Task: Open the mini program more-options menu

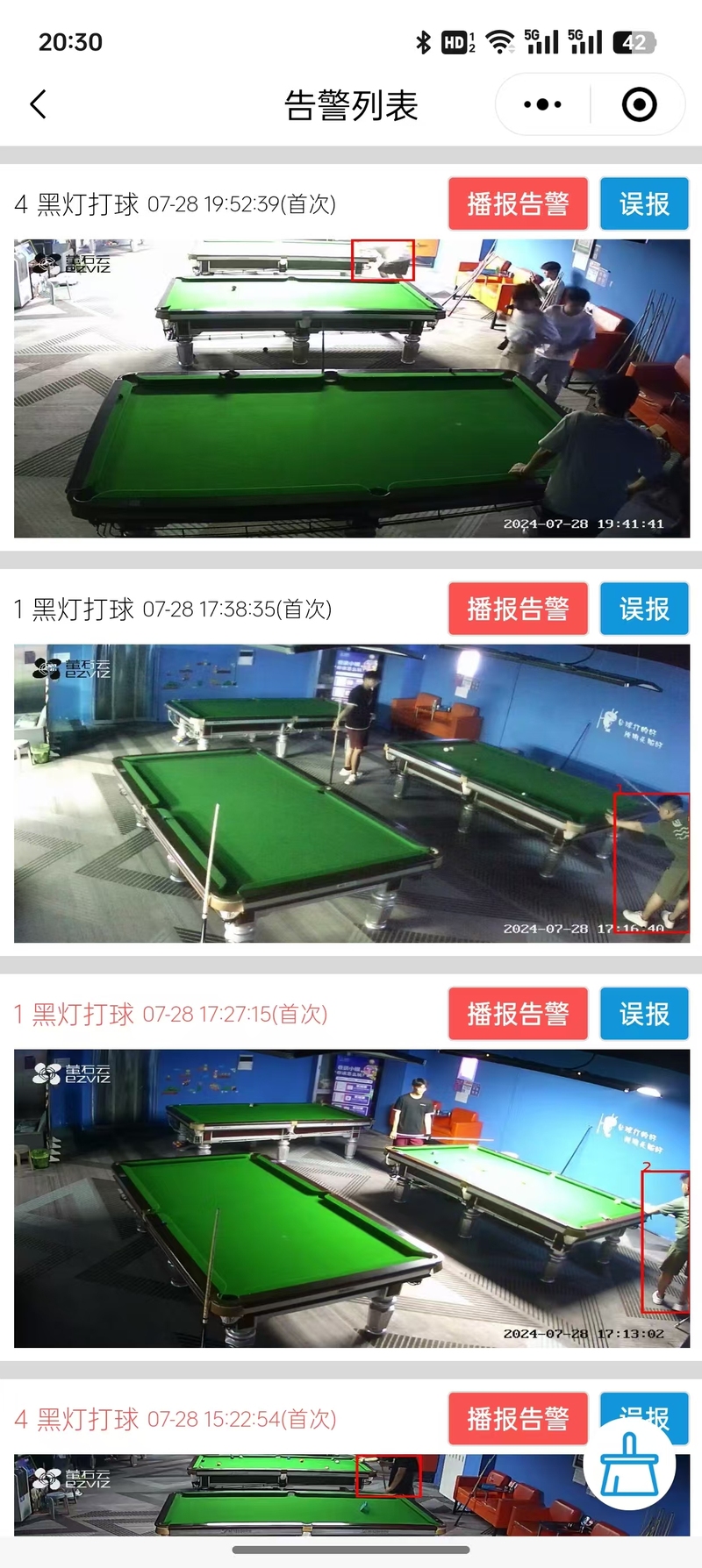Action: click(x=542, y=104)
